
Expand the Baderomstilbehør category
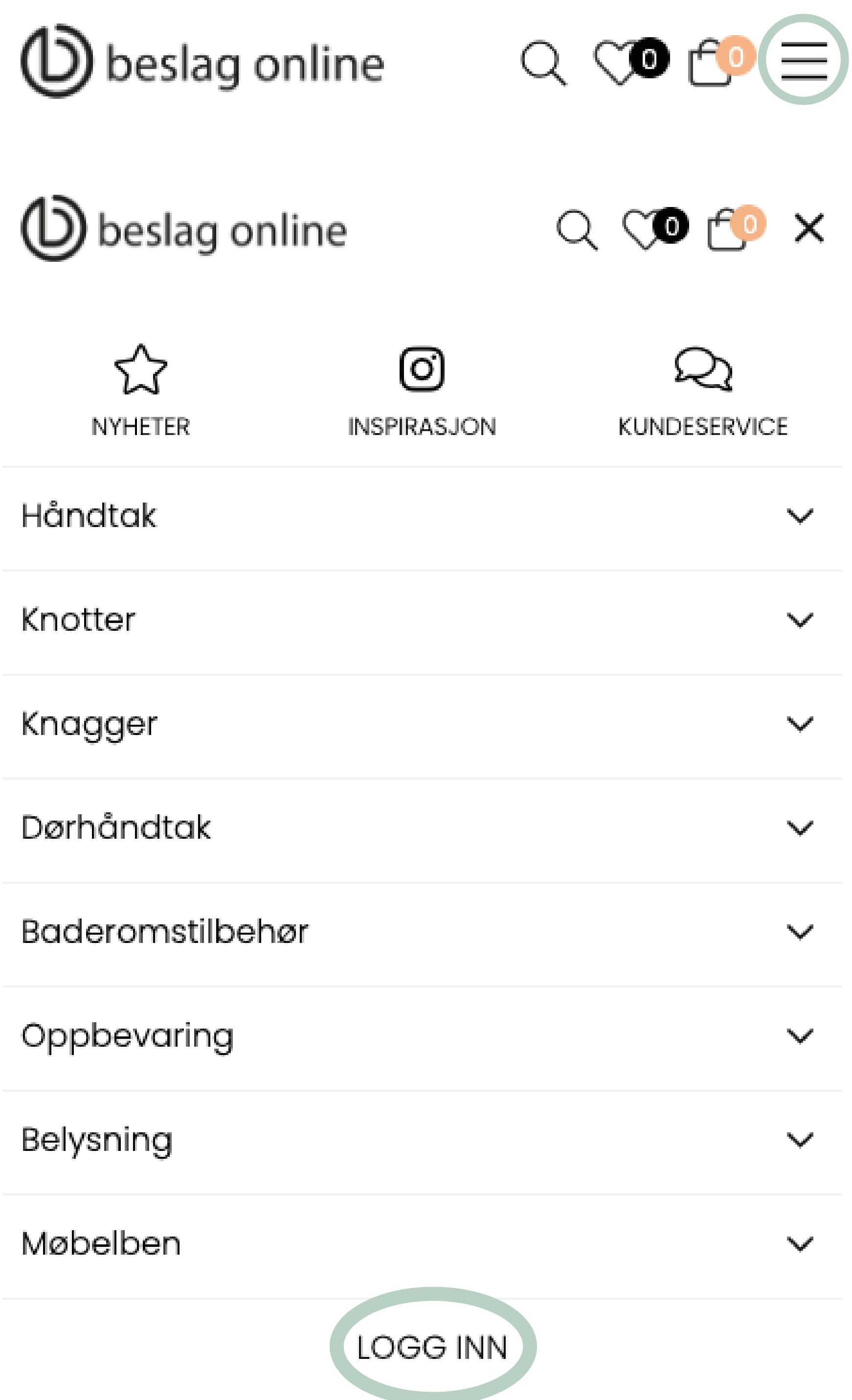coord(422,931)
